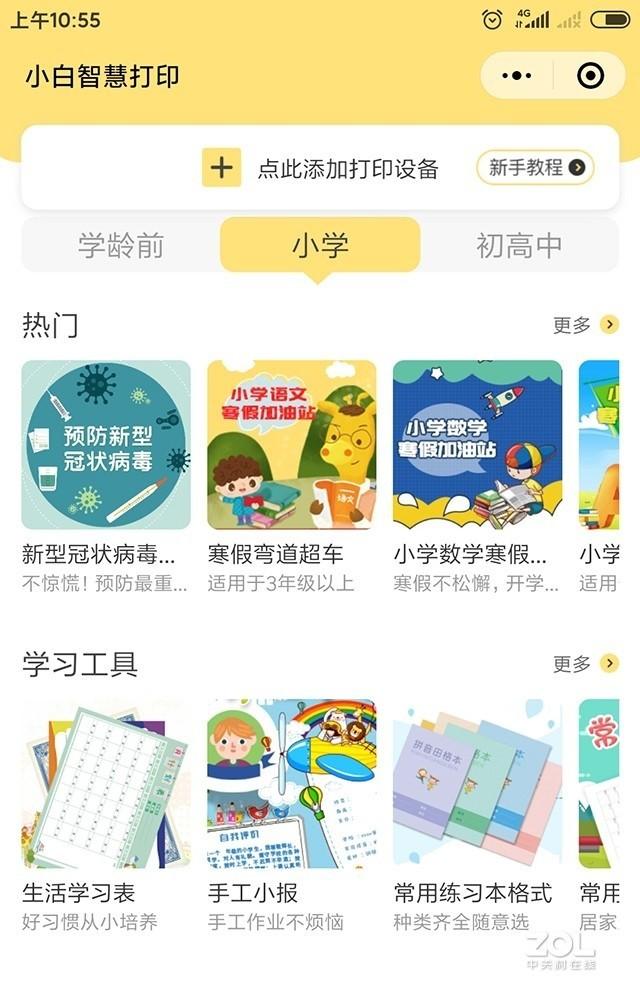Open the 手工小报 card
The width and height of the screenshot is (640, 981).
292,783
